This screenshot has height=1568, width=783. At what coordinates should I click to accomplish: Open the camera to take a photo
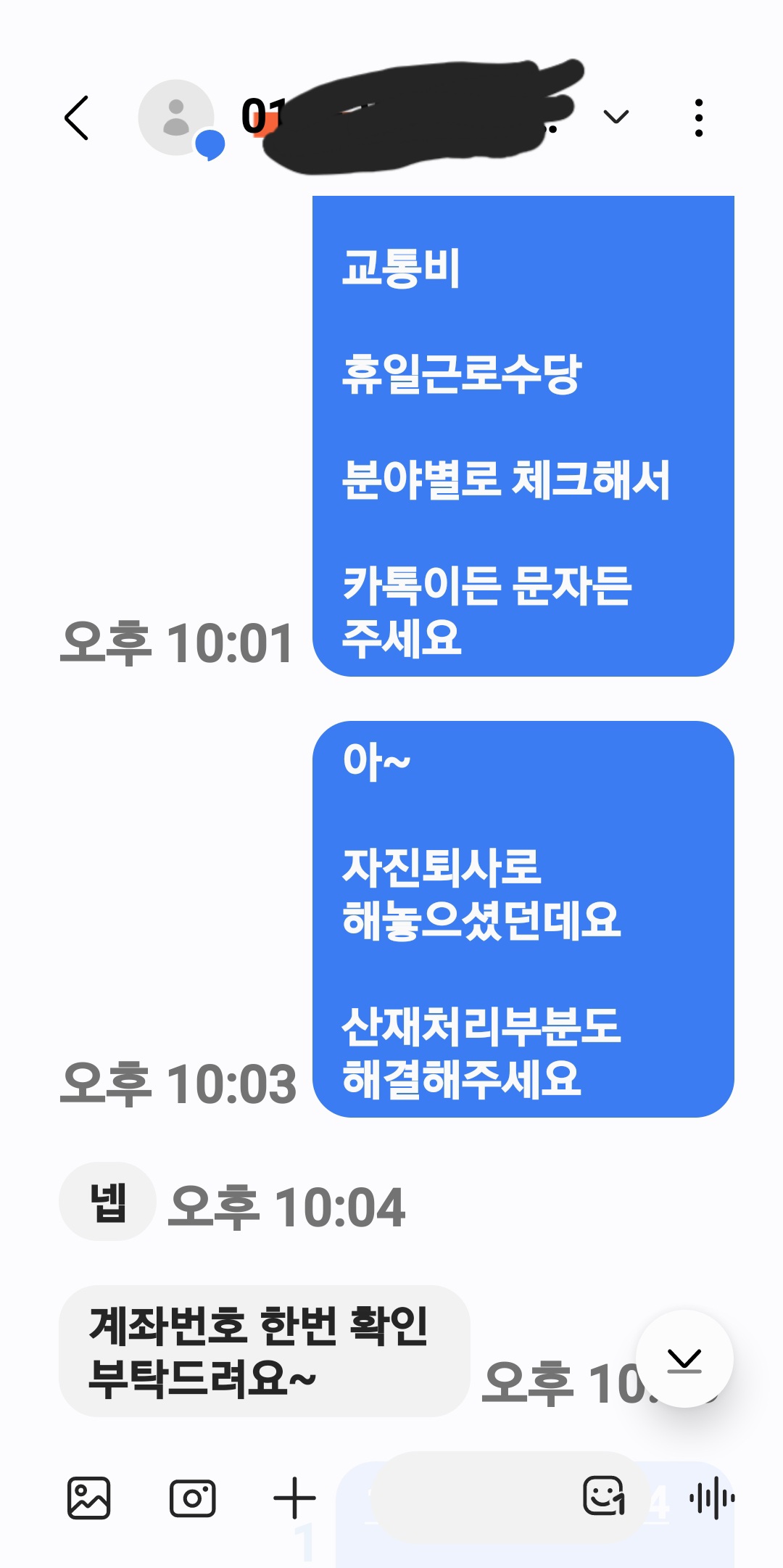point(192,1498)
